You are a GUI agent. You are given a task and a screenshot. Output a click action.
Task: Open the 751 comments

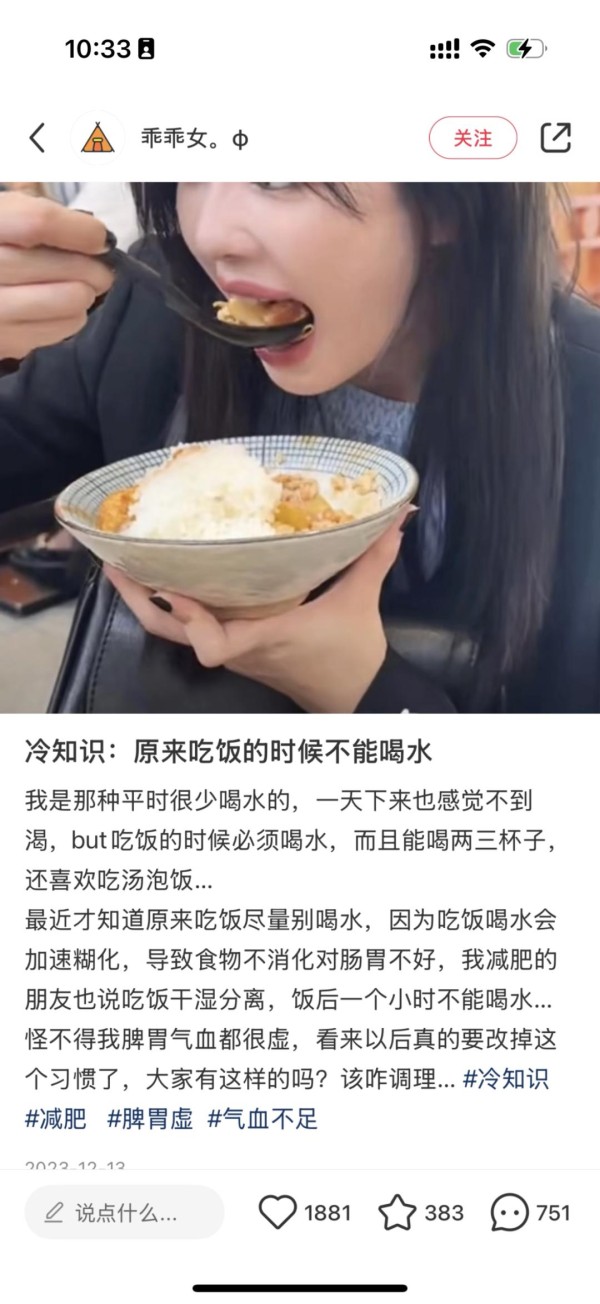pos(510,1213)
